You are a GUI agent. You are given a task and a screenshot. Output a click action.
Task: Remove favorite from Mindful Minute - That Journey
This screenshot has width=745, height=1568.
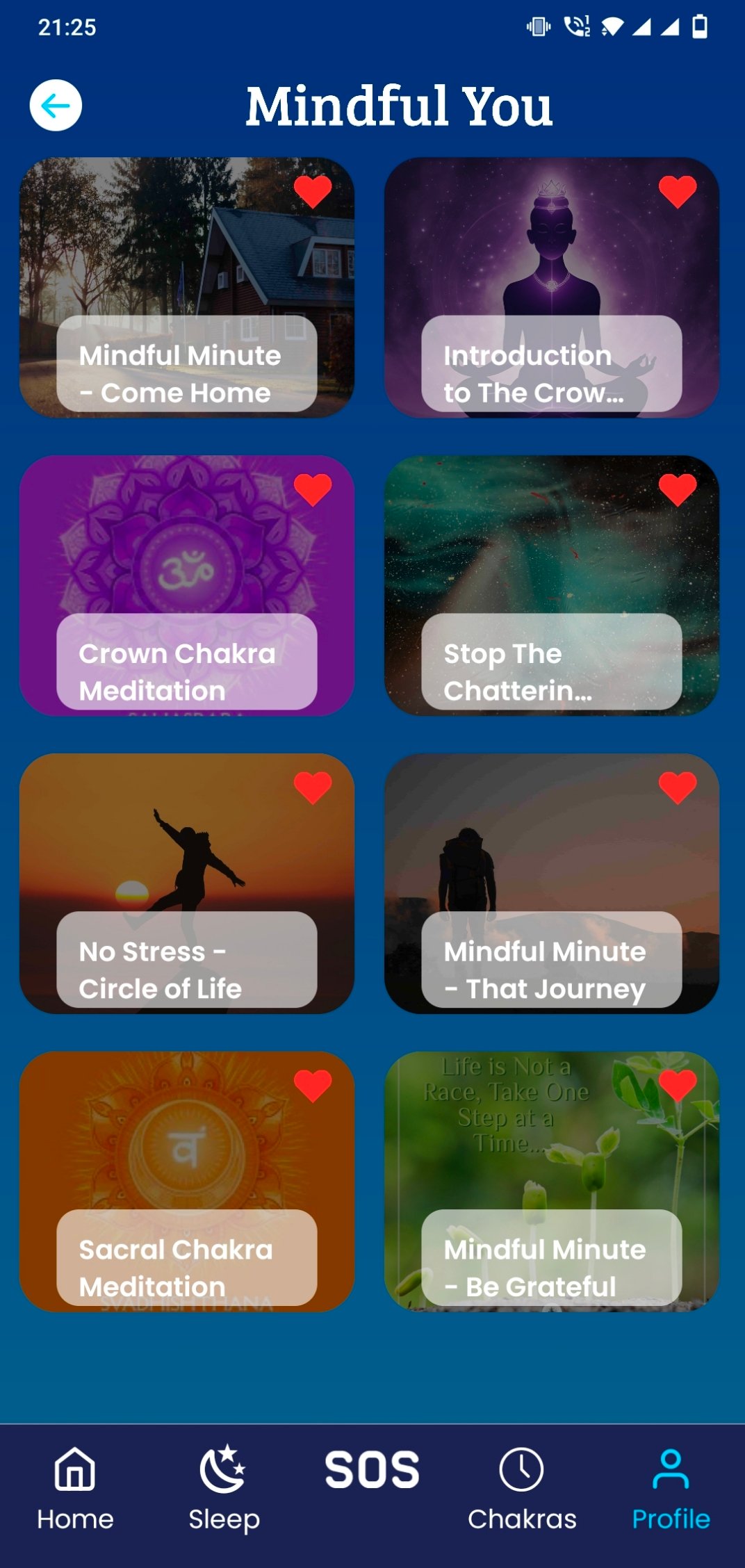(x=678, y=788)
